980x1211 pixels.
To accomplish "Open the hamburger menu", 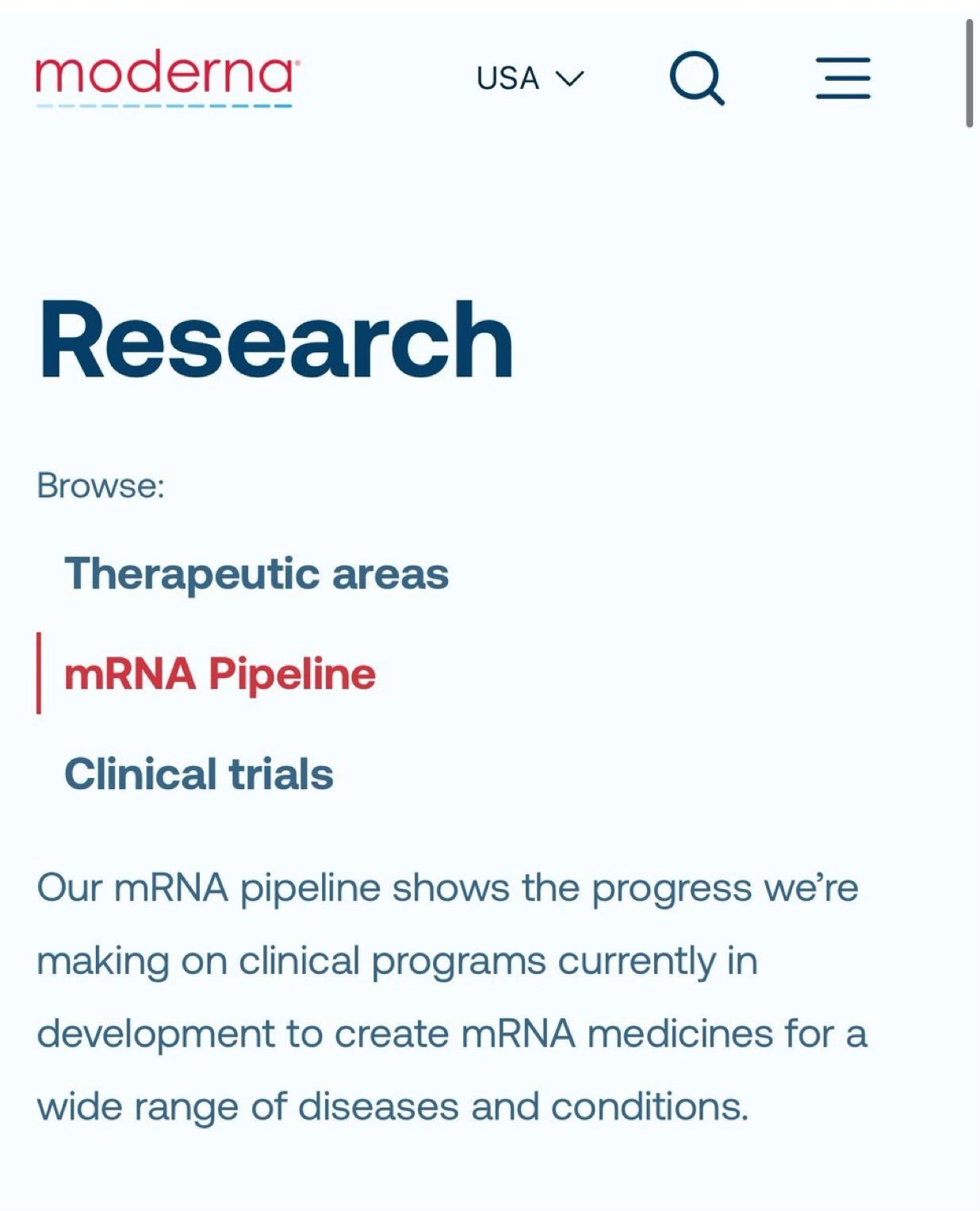I will coord(843,78).
